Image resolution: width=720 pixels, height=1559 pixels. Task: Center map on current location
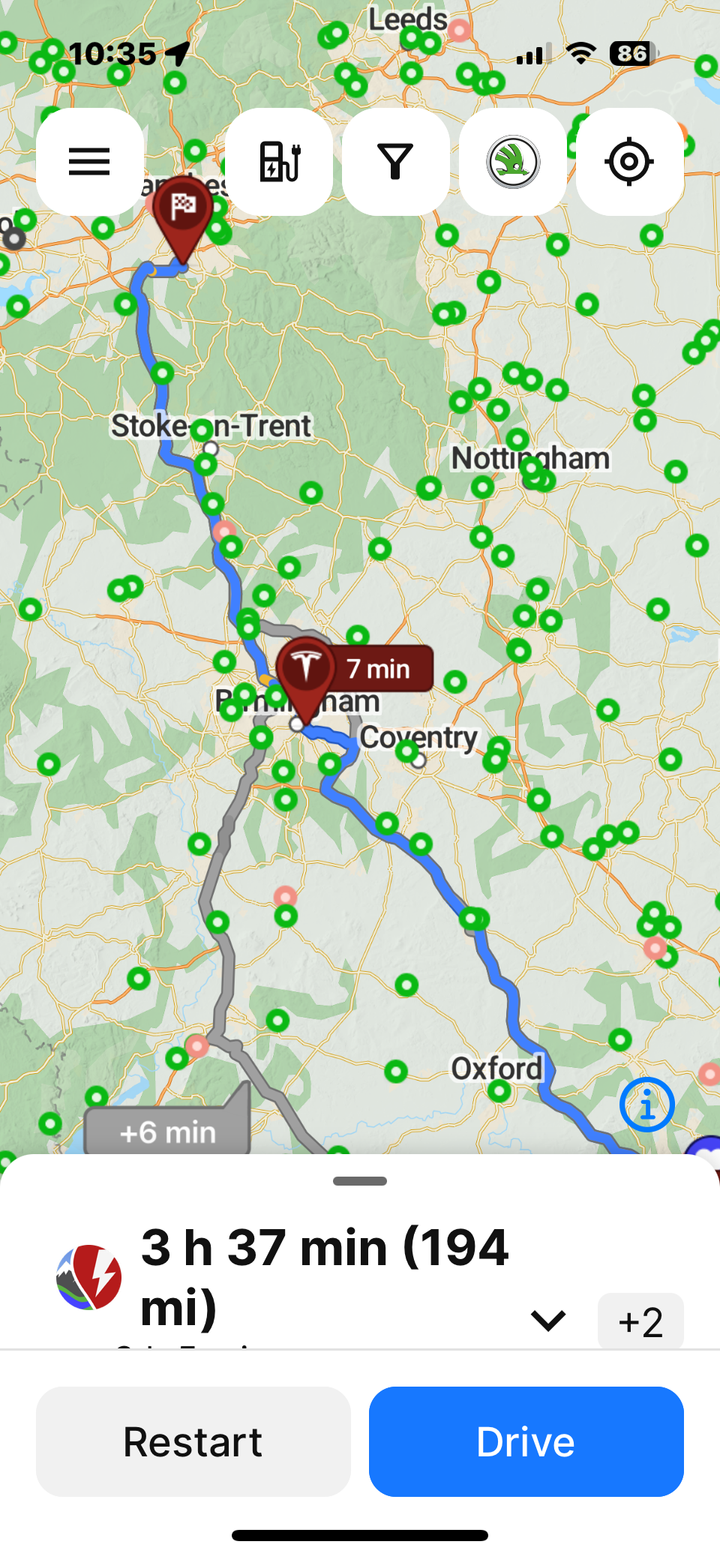[630, 162]
